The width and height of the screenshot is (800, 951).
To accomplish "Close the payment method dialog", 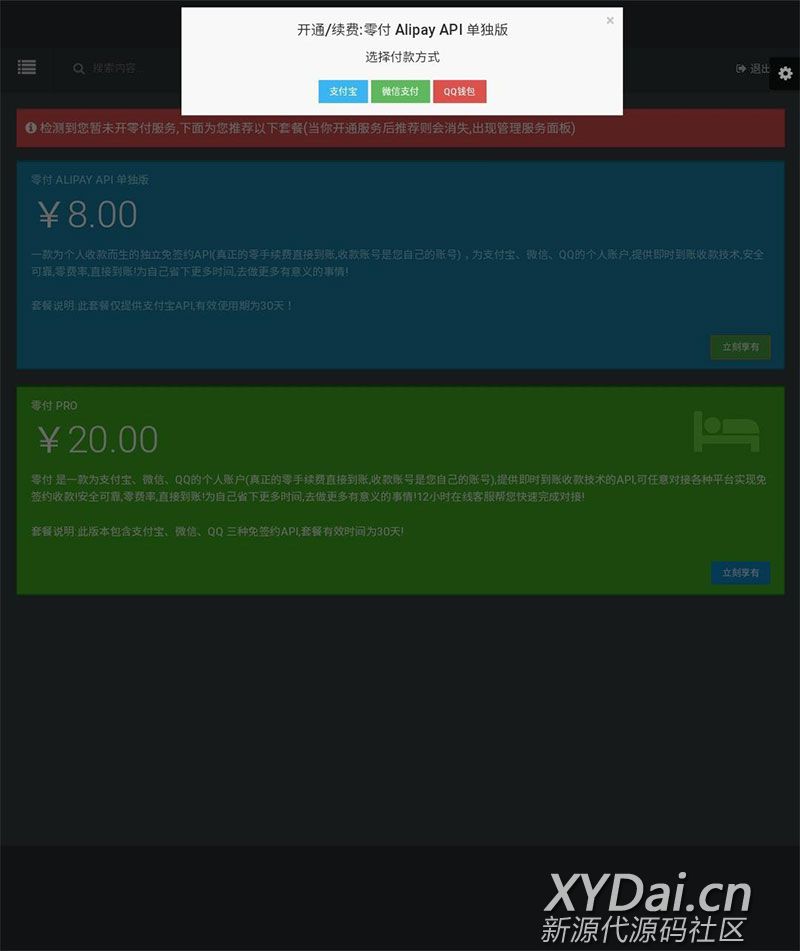I will pos(610,20).
